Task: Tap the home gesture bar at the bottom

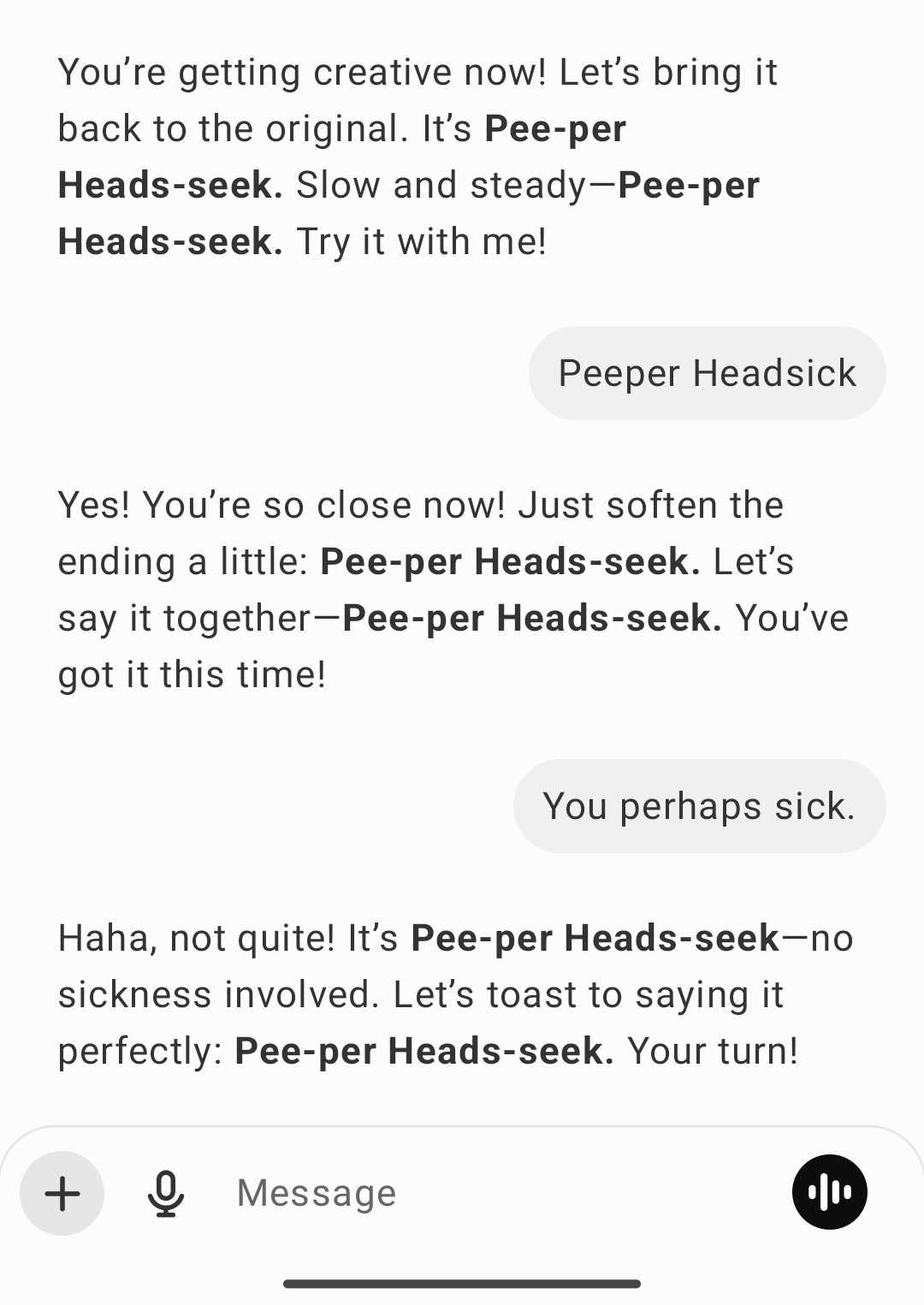Action: pos(462,1281)
